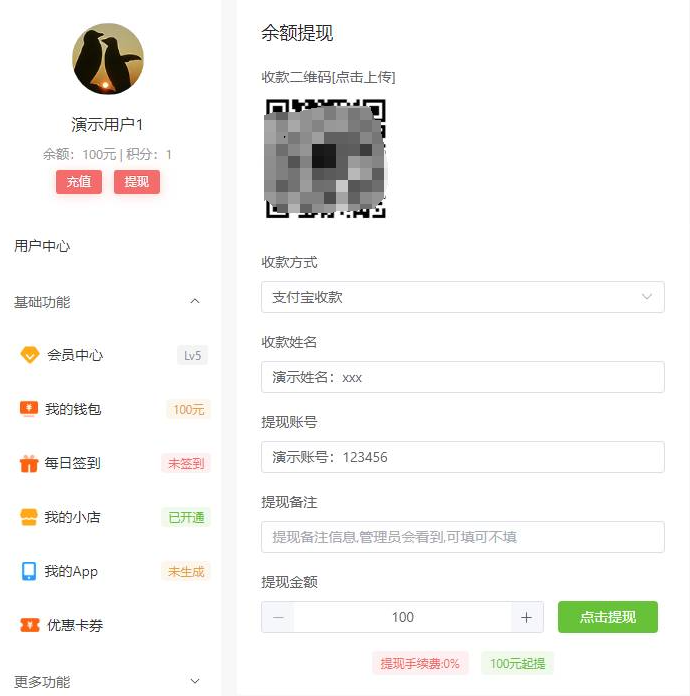Focus the 提现账号 field
Image resolution: width=690 pixels, height=696 pixels.
point(462,457)
